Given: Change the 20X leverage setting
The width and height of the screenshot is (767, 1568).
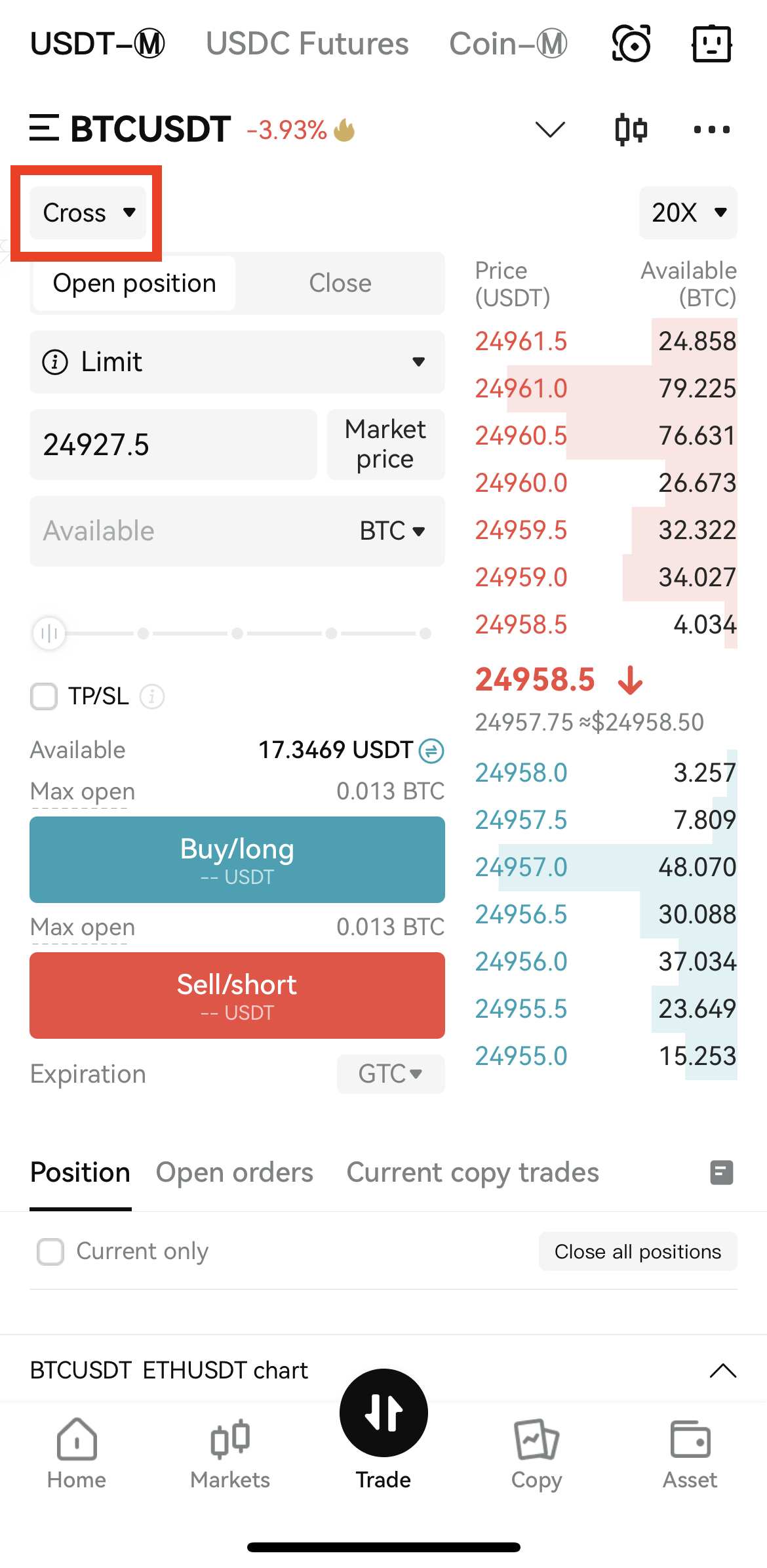Looking at the screenshot, I should coord(688,212).
